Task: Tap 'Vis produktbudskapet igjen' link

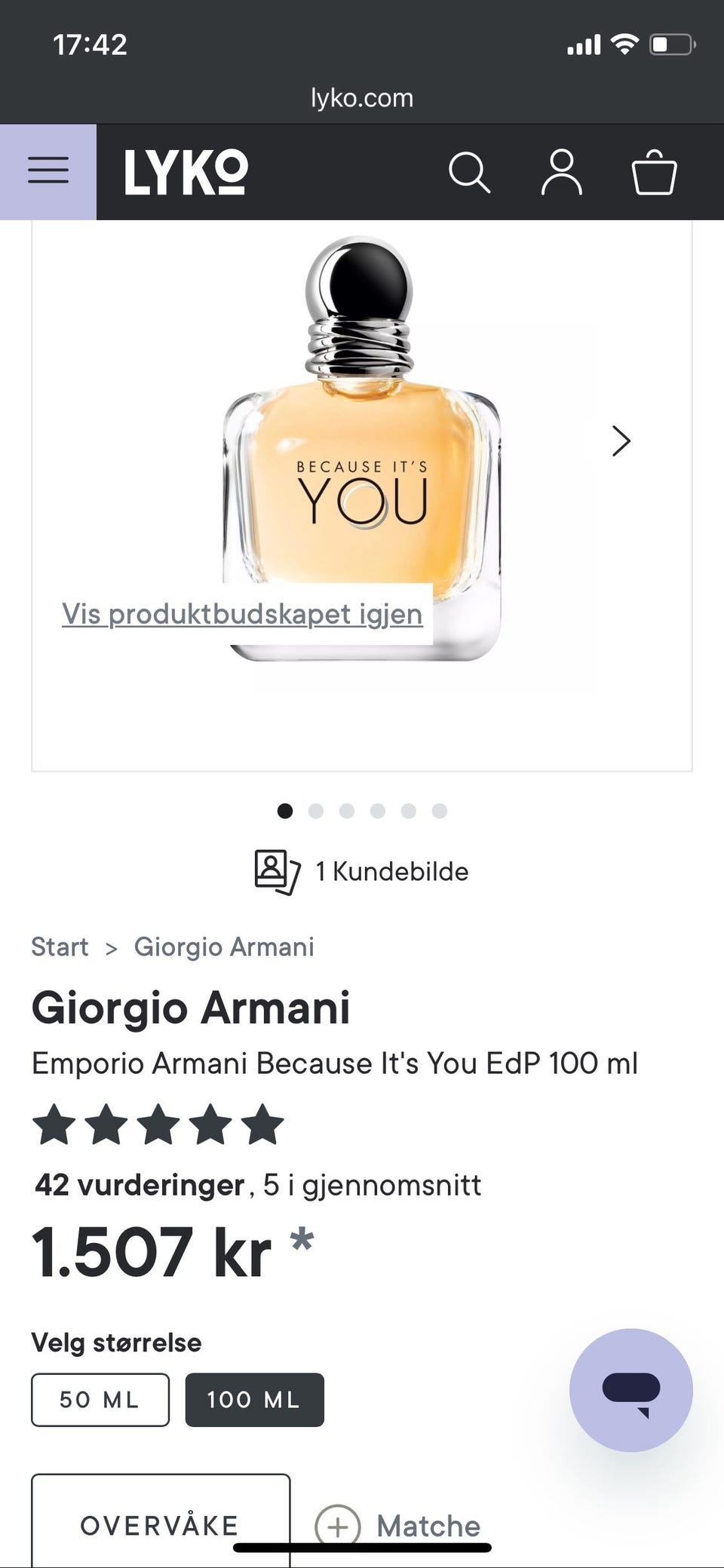Action: [x=242, y=614]
